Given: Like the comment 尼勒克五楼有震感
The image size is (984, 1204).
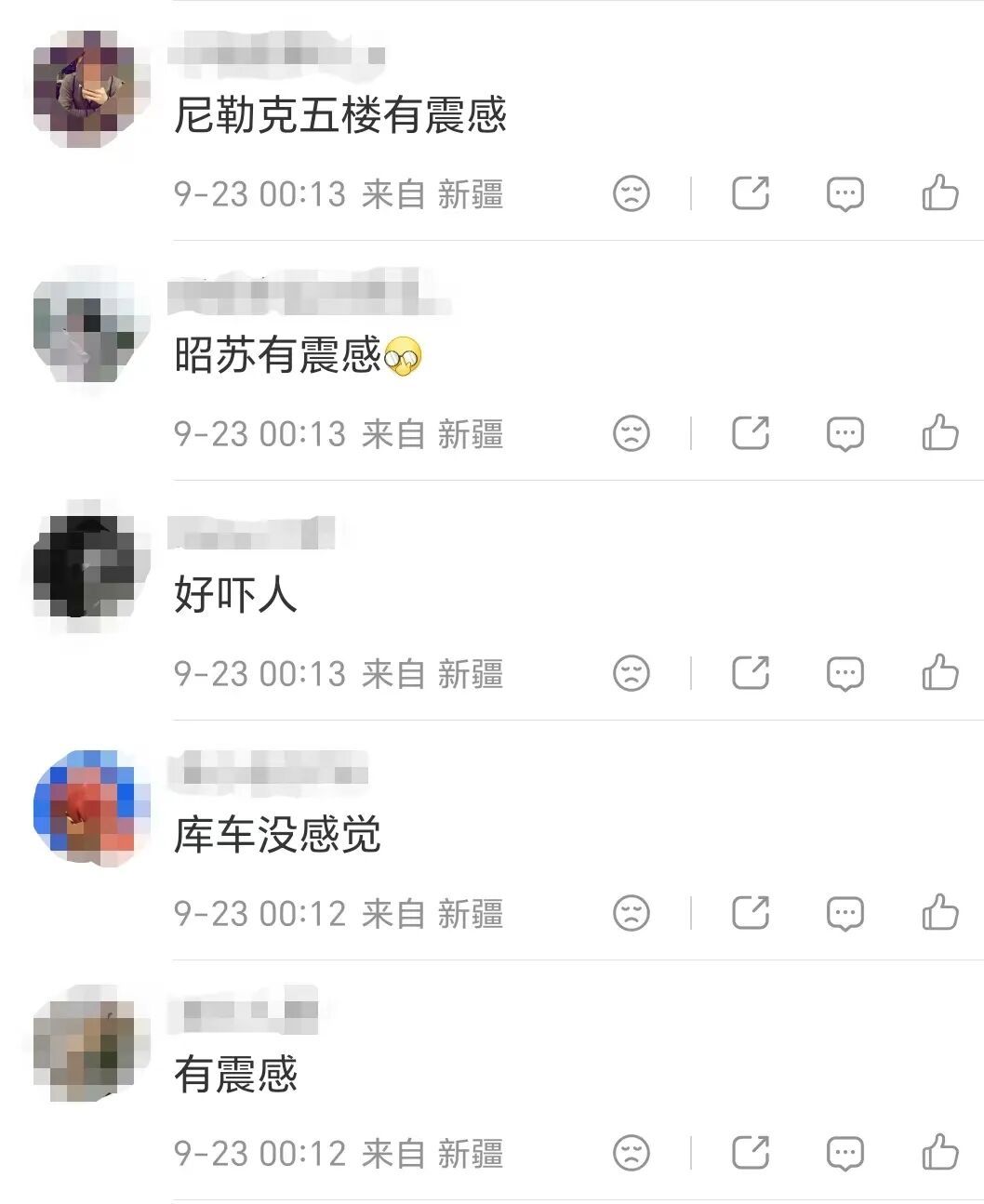Looking at the screenshot, I should (x=939, y=193).
